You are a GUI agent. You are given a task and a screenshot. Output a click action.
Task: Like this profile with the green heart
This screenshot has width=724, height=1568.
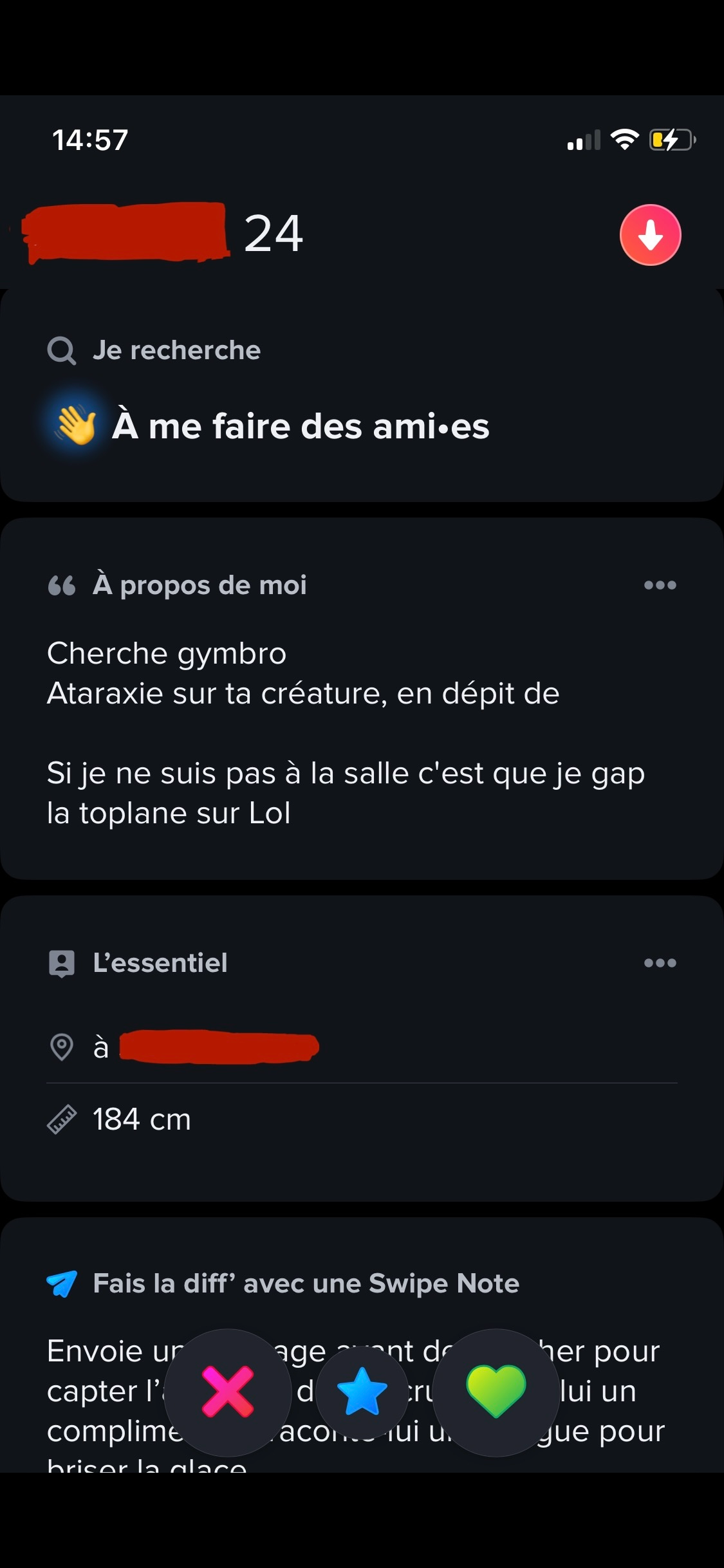(496, 1393)
